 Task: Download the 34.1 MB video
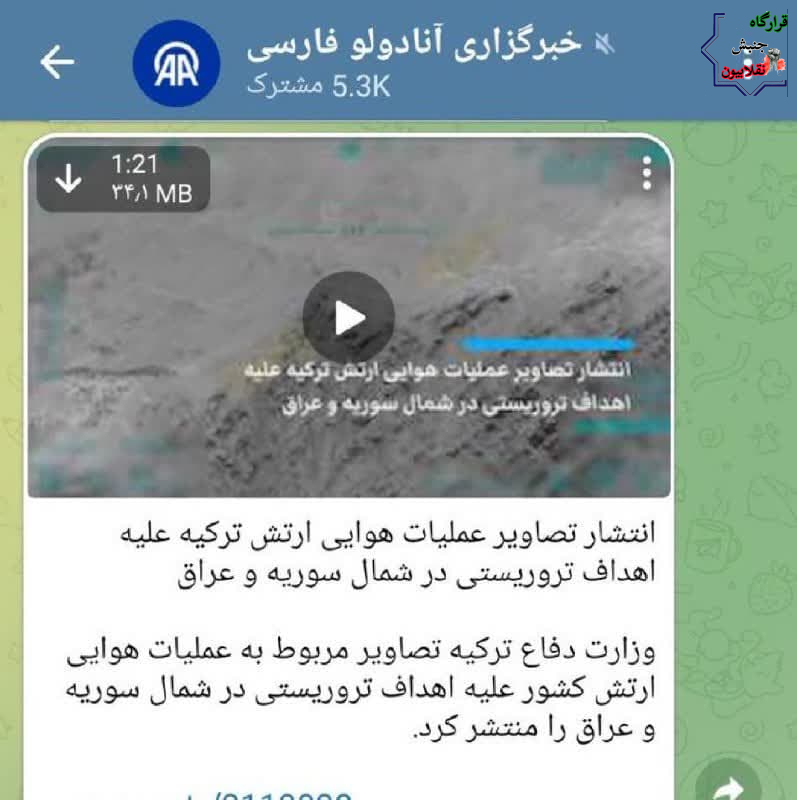(x=68, y=179)
